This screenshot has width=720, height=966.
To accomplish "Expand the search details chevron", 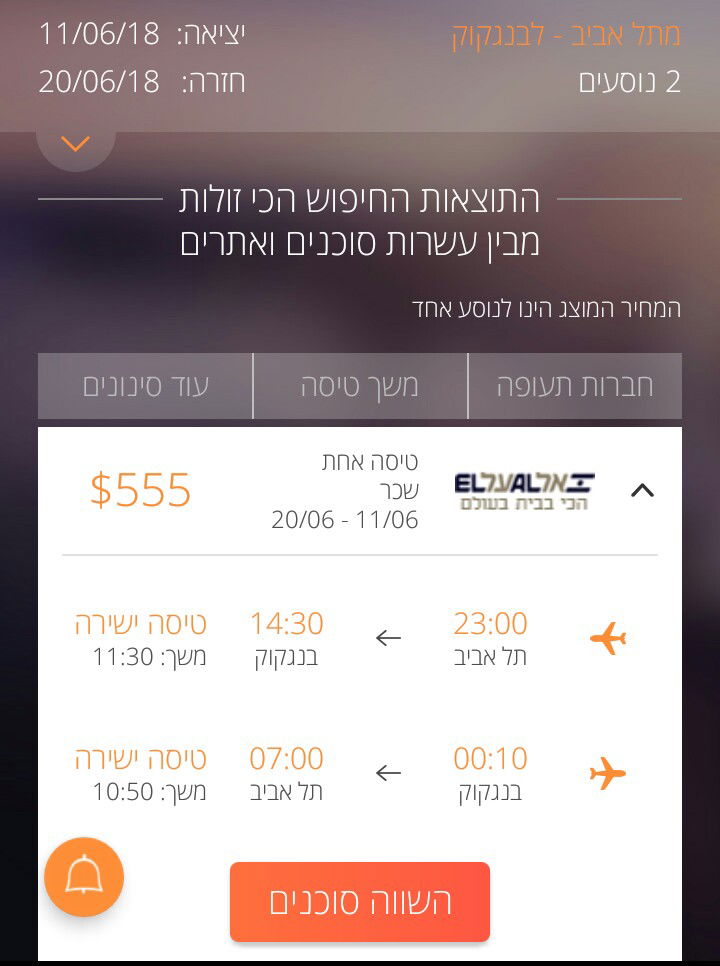I will coord(75,144).
